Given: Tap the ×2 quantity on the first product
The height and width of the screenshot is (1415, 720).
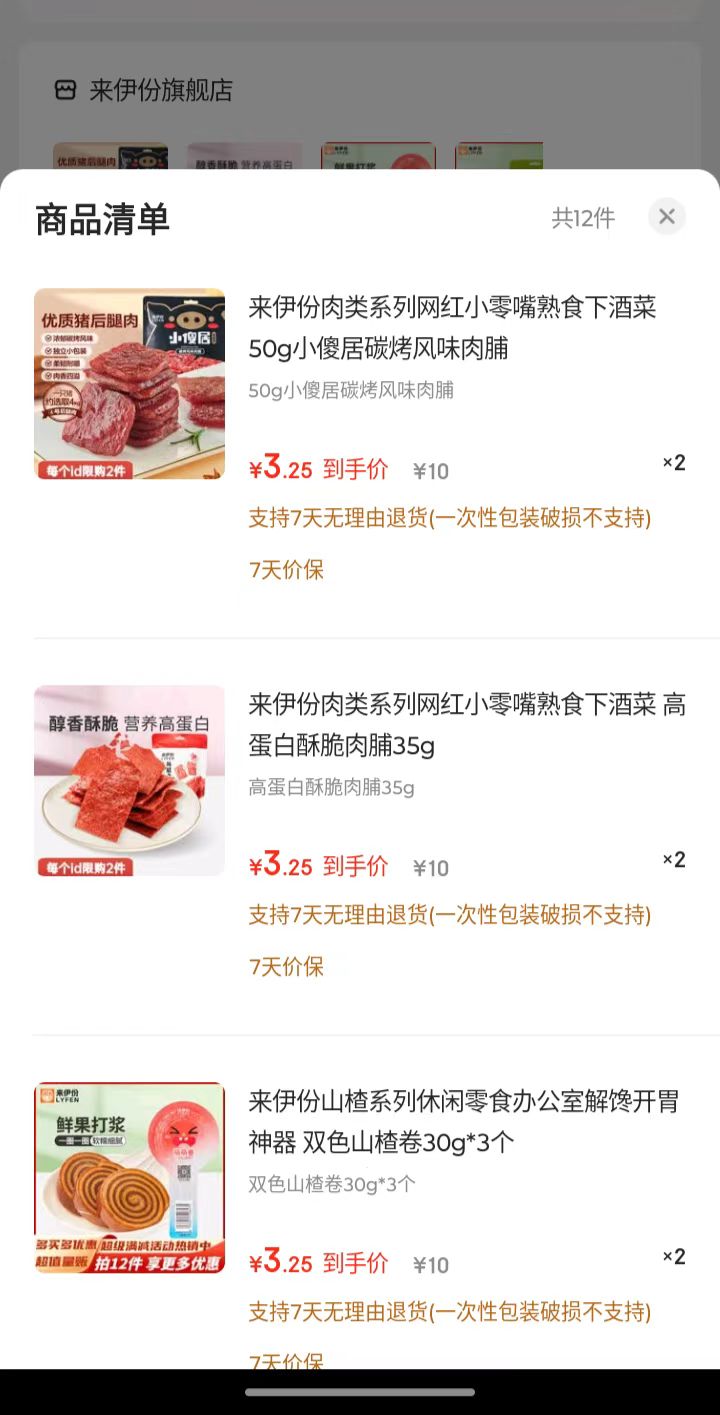Looking at the screenshot, I should 673,463.
